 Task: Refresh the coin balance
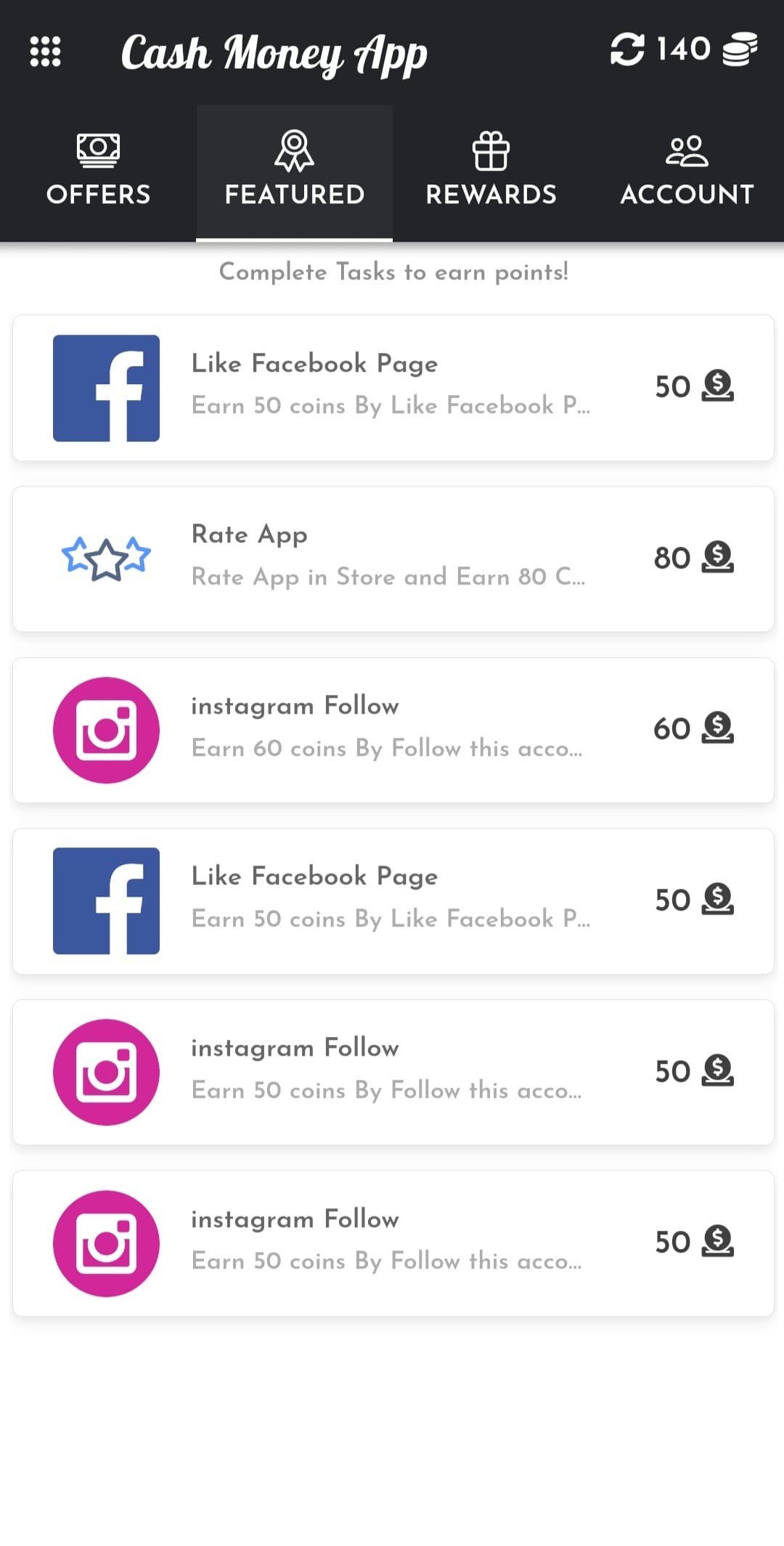(x=627, y=49)
